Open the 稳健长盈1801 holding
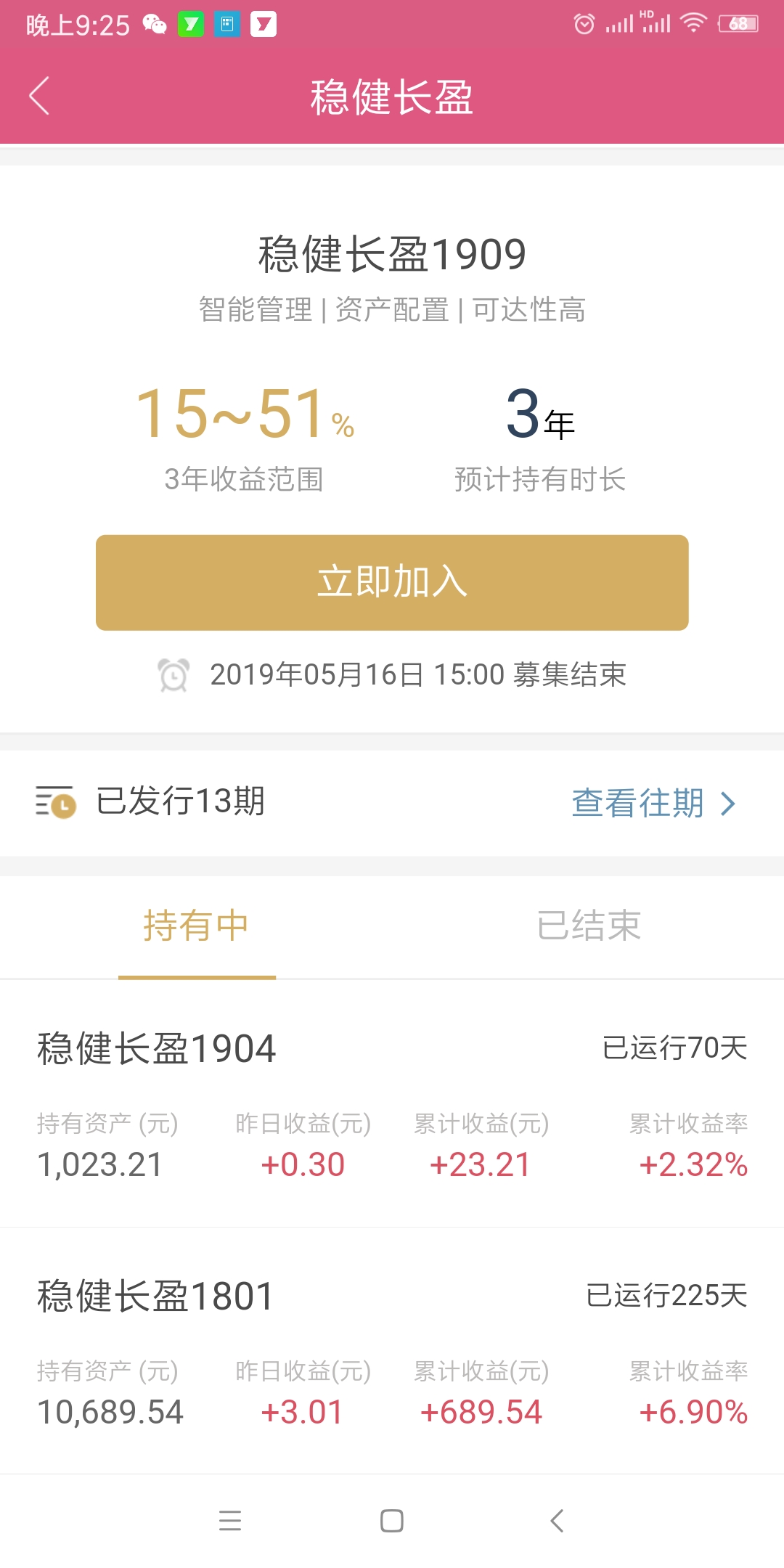This screenshot has height=1568, width=784. coord(392,1351)
